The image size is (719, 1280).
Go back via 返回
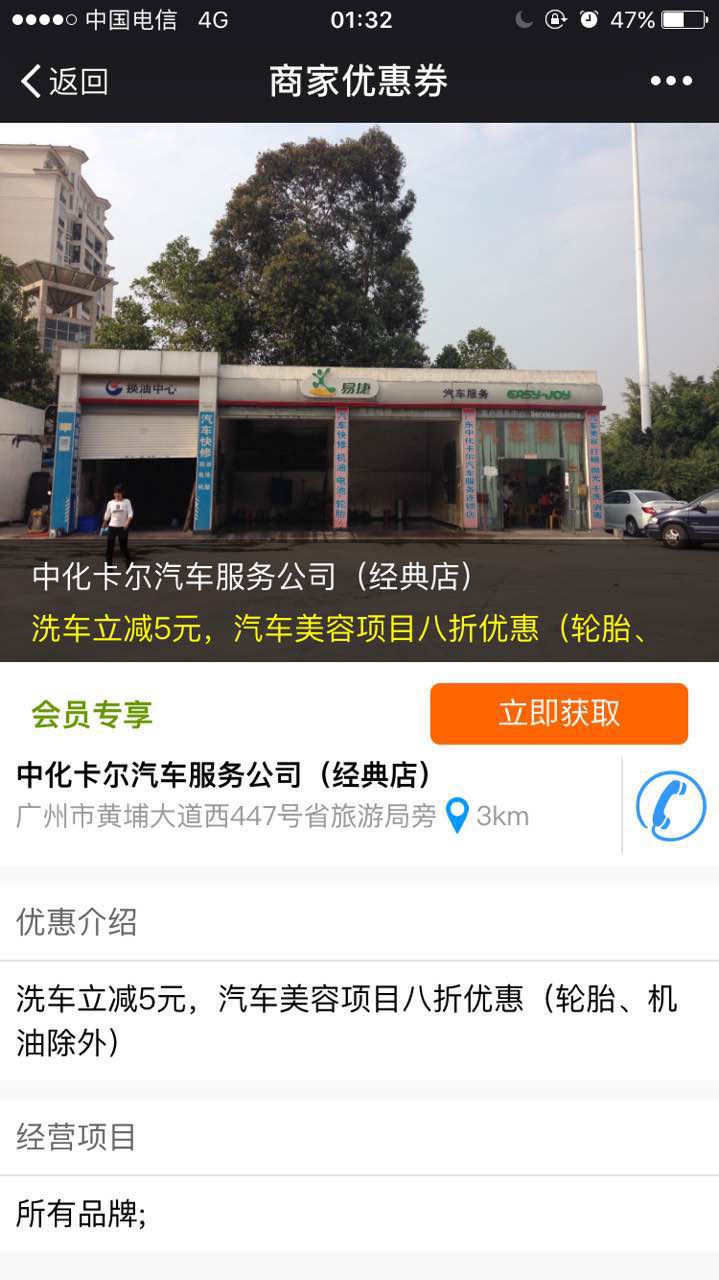64,81
